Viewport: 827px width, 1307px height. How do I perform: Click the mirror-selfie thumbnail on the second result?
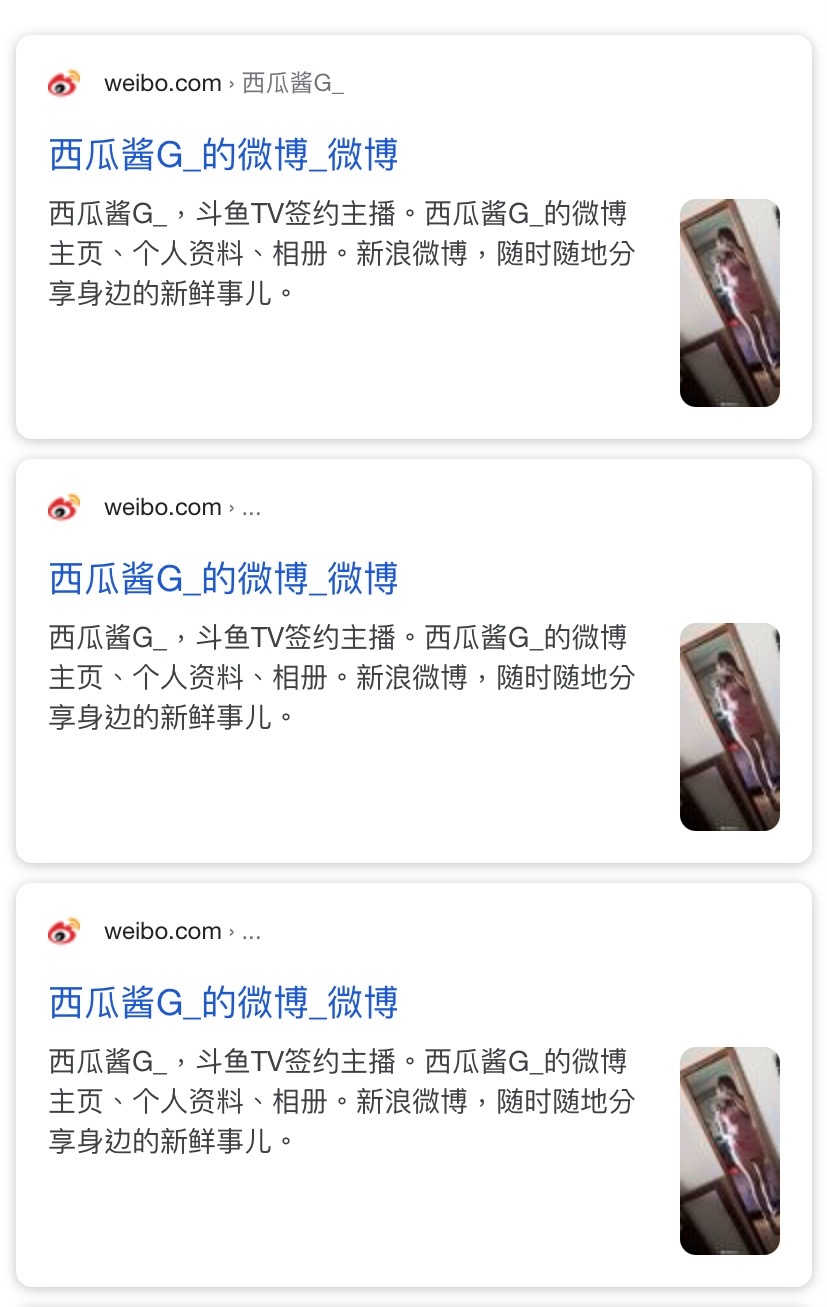(x=729, y=727)
